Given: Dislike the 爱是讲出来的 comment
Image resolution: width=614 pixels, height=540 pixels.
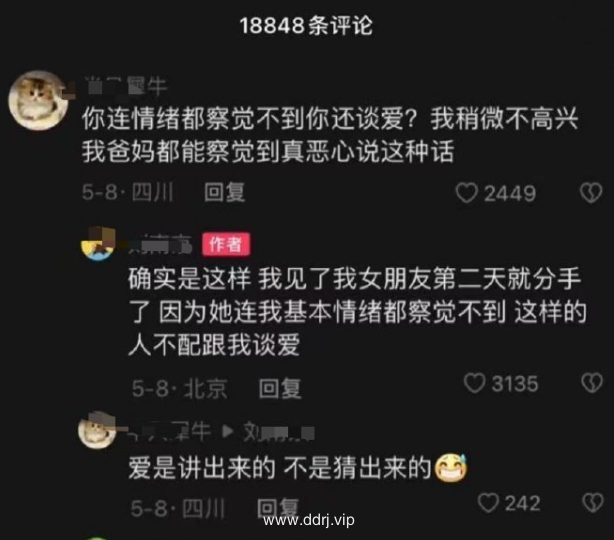Looking at the screenshot, I should [x=592, y=502].
